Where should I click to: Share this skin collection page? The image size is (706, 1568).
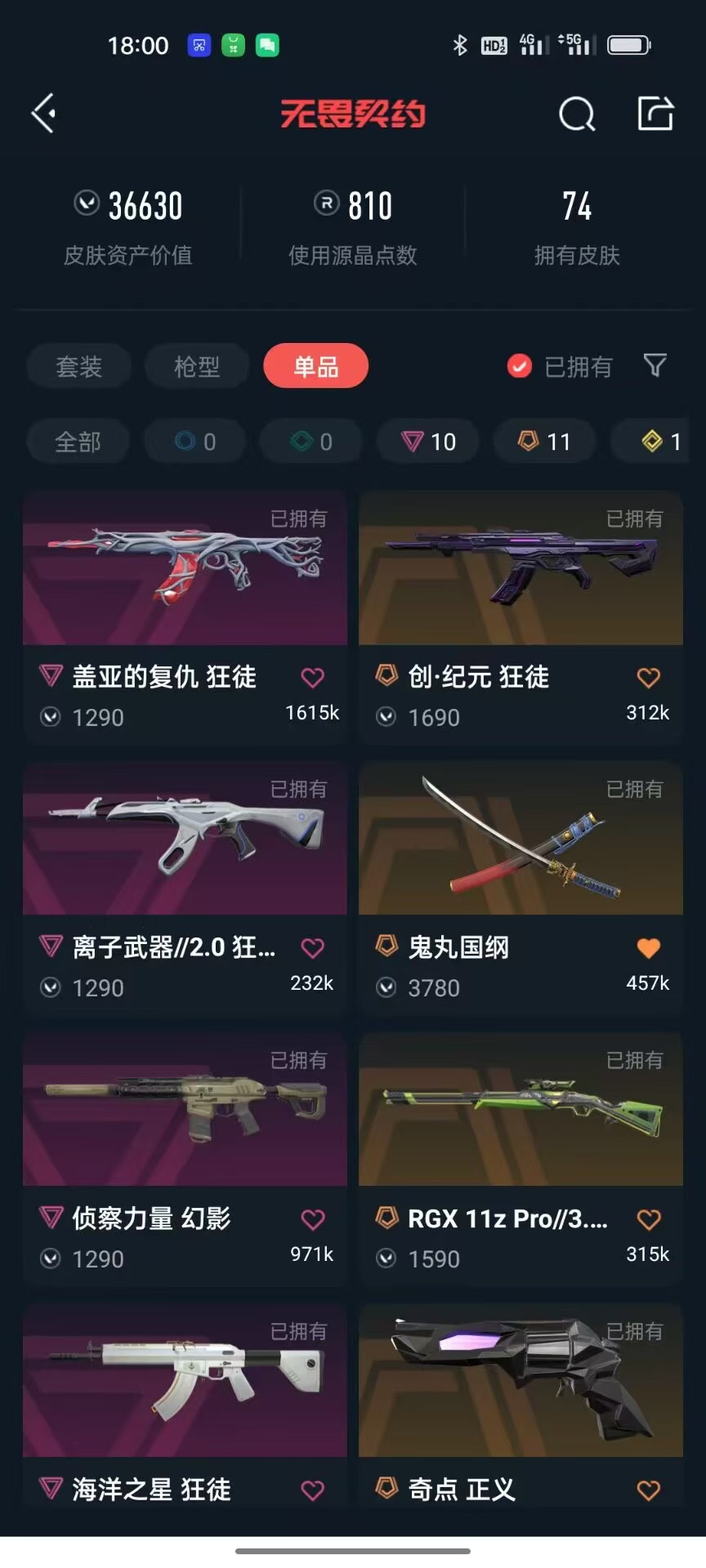[x=655, y=113]
